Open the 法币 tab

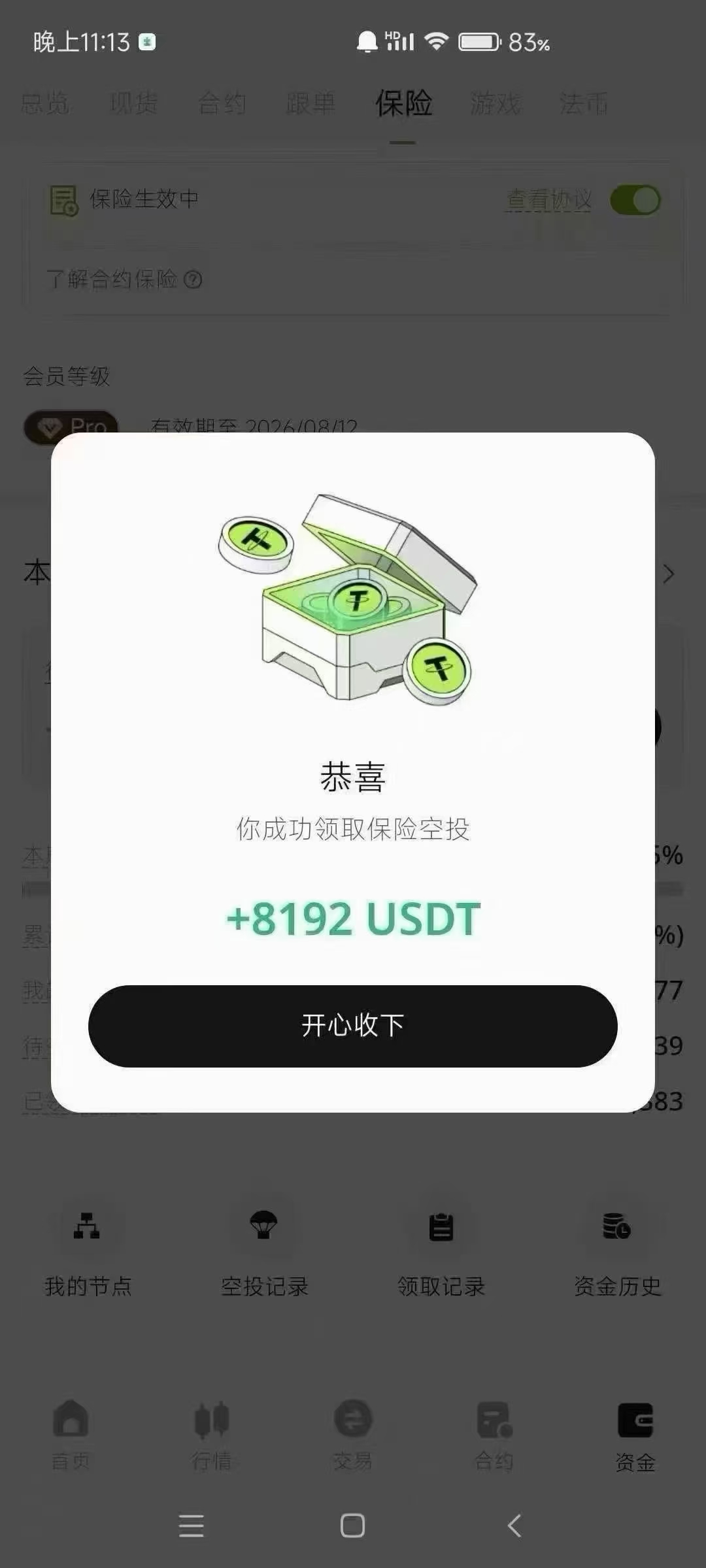pos(584,103)
